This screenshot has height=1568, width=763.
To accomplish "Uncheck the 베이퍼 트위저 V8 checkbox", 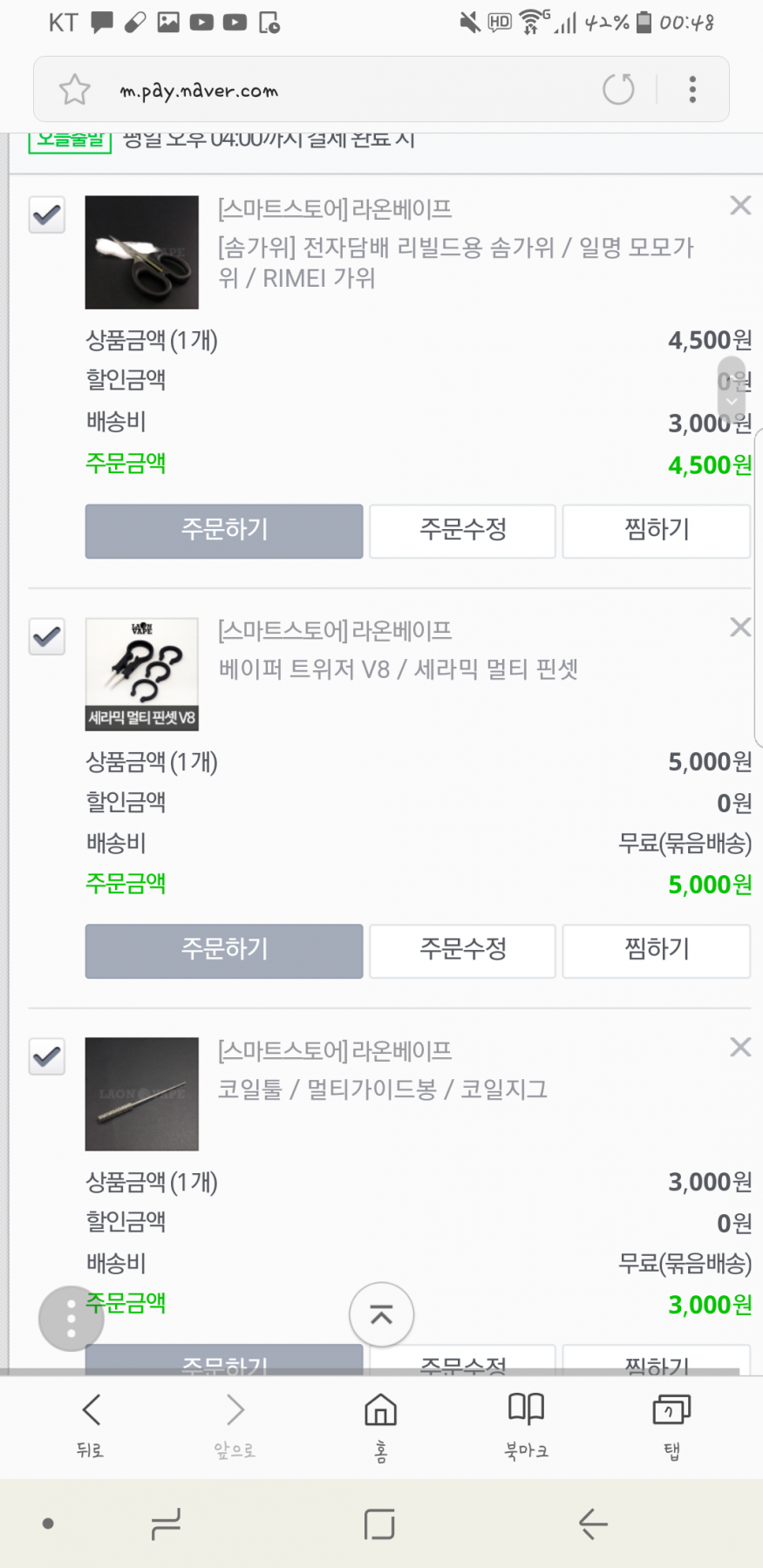I will click(x=47, y=636).
